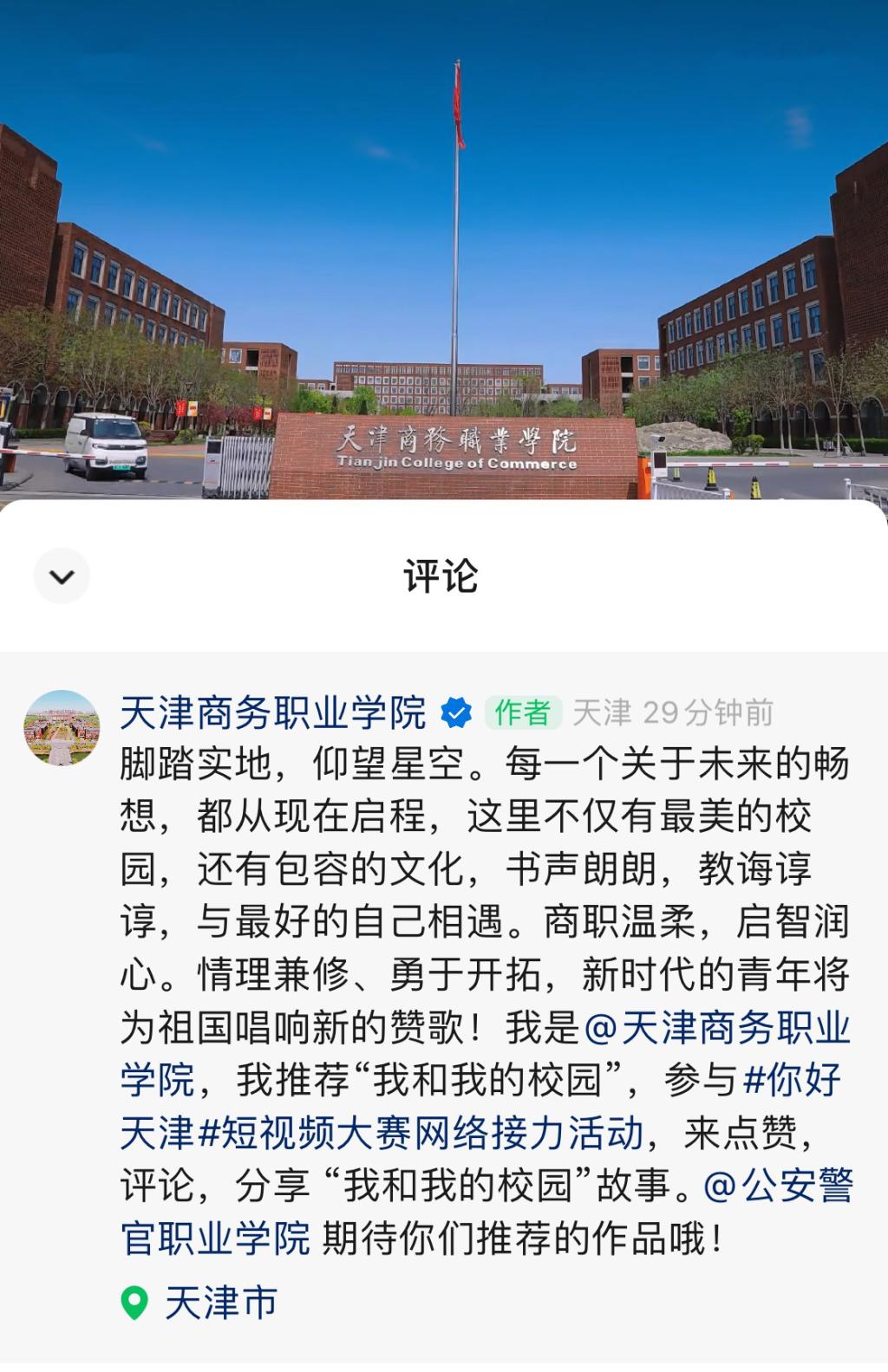Open the 天津商务职业学院 username above the comment
This screenshot has height=1372, width=888.
coord(273,713)
